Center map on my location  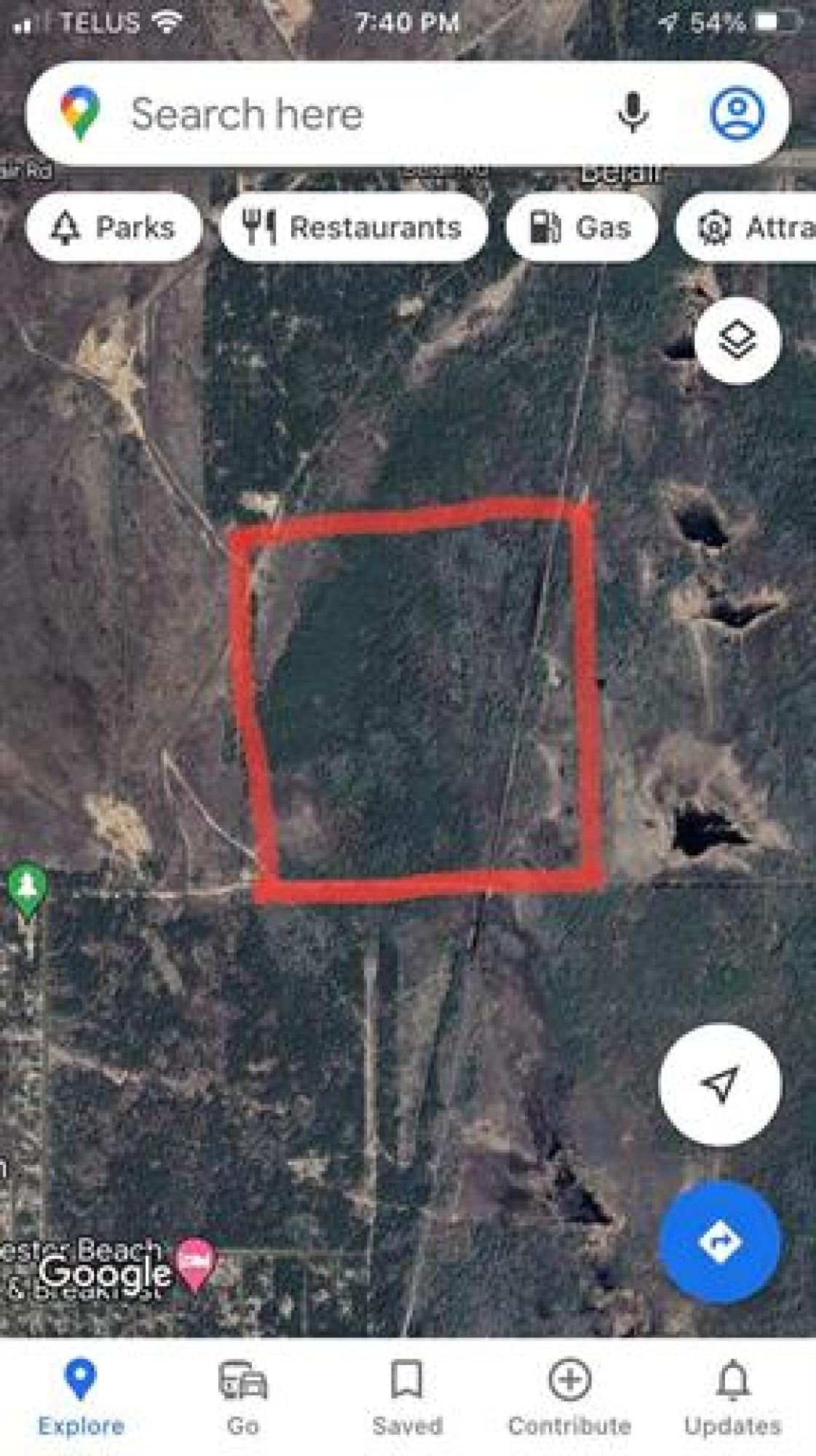pyautogui.click(x=720, y=1084)
